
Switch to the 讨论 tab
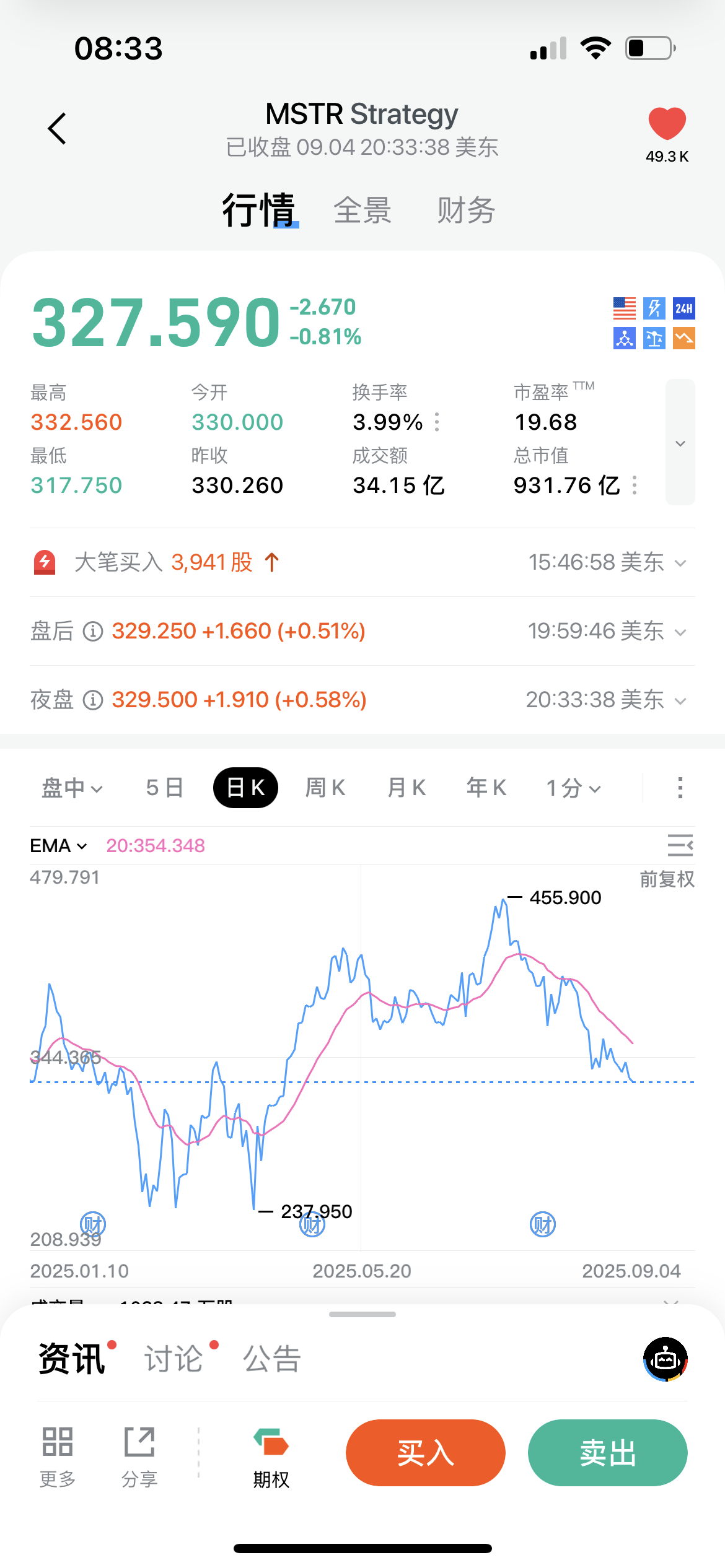(174, 1359)
